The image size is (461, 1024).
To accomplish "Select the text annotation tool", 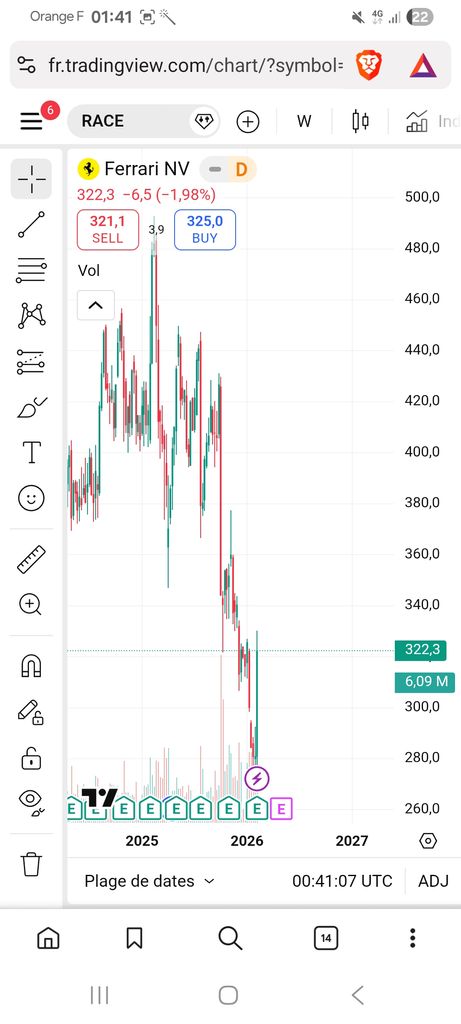I will [x=31, y=452].
